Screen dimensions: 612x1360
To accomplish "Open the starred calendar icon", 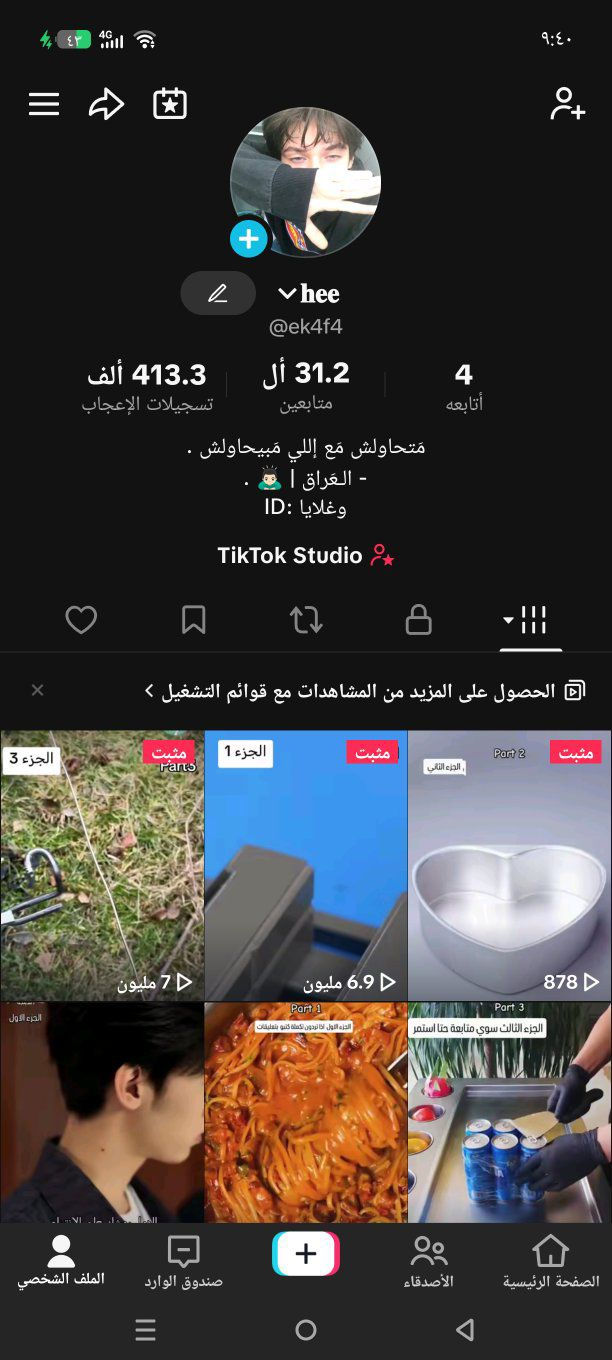I will pos(170,104).
